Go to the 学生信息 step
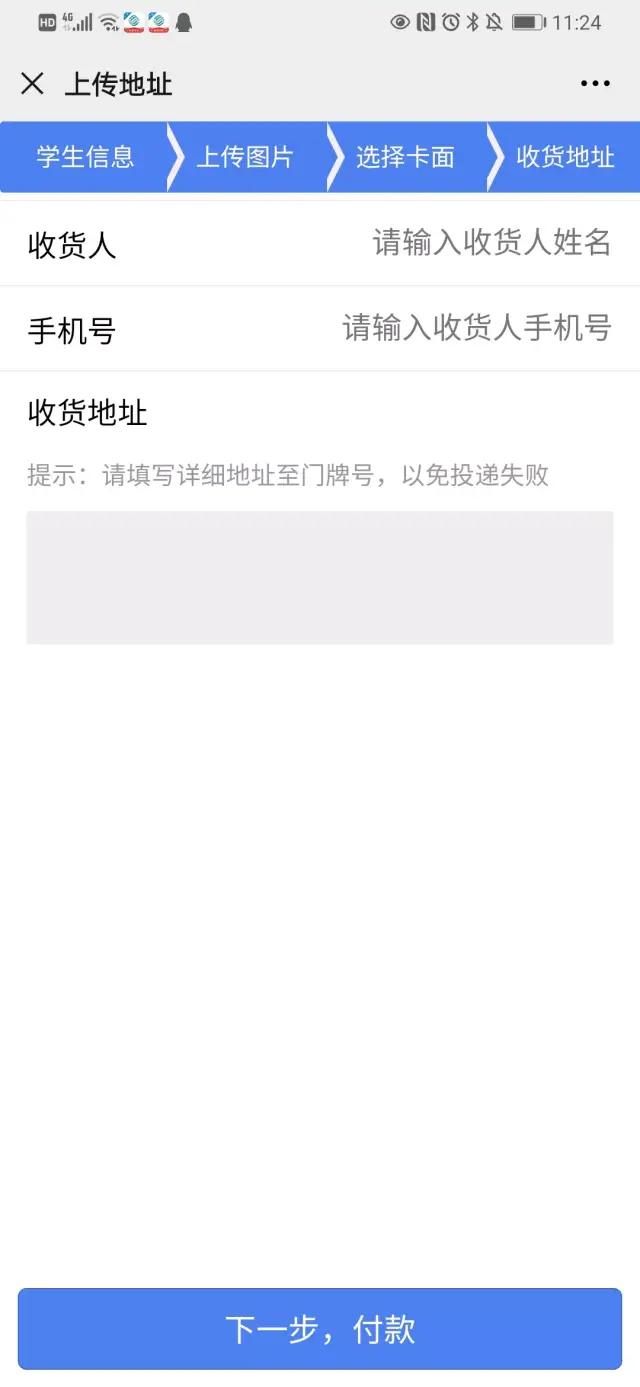The image size is (640, 1387). (x=85, y=157)
